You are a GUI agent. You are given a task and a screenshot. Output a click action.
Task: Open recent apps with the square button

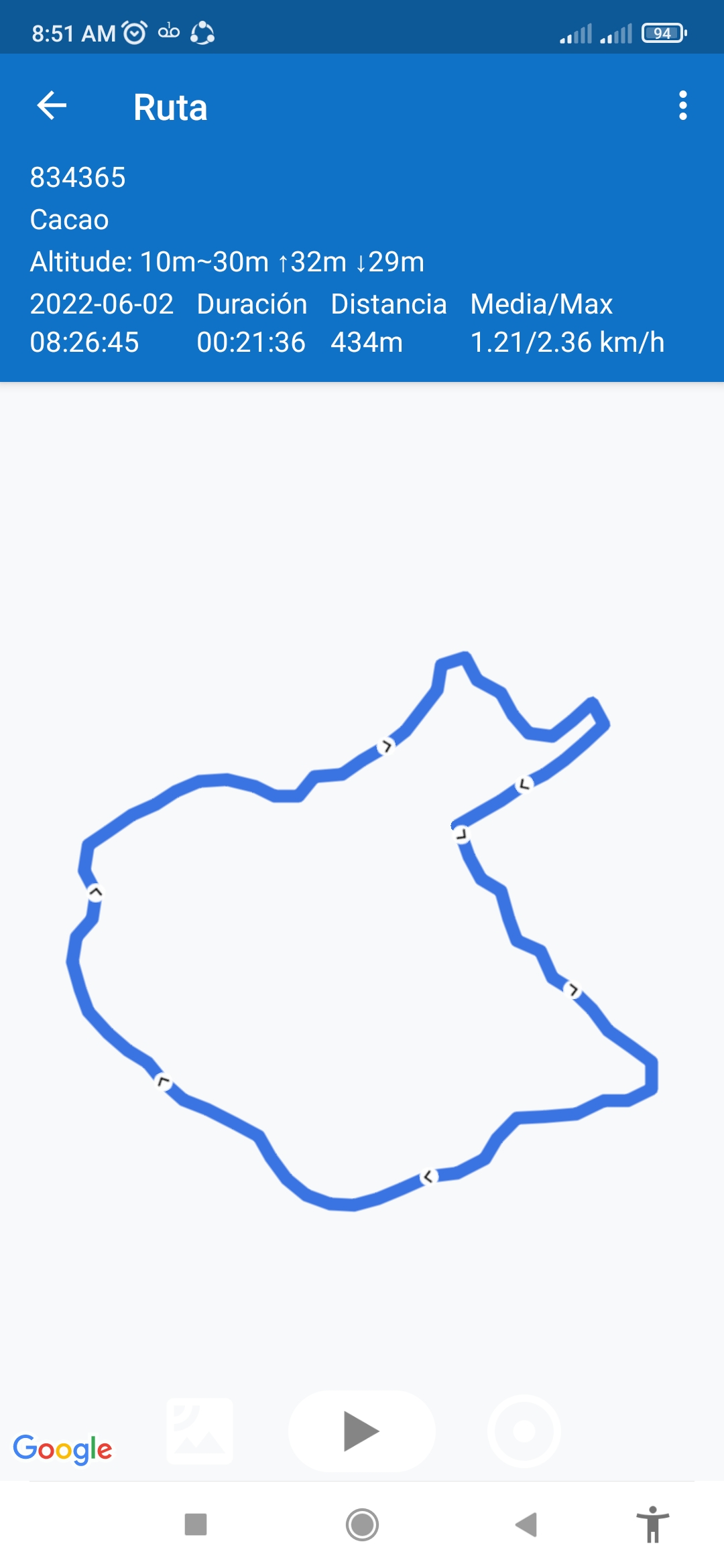coord(196,1524)
